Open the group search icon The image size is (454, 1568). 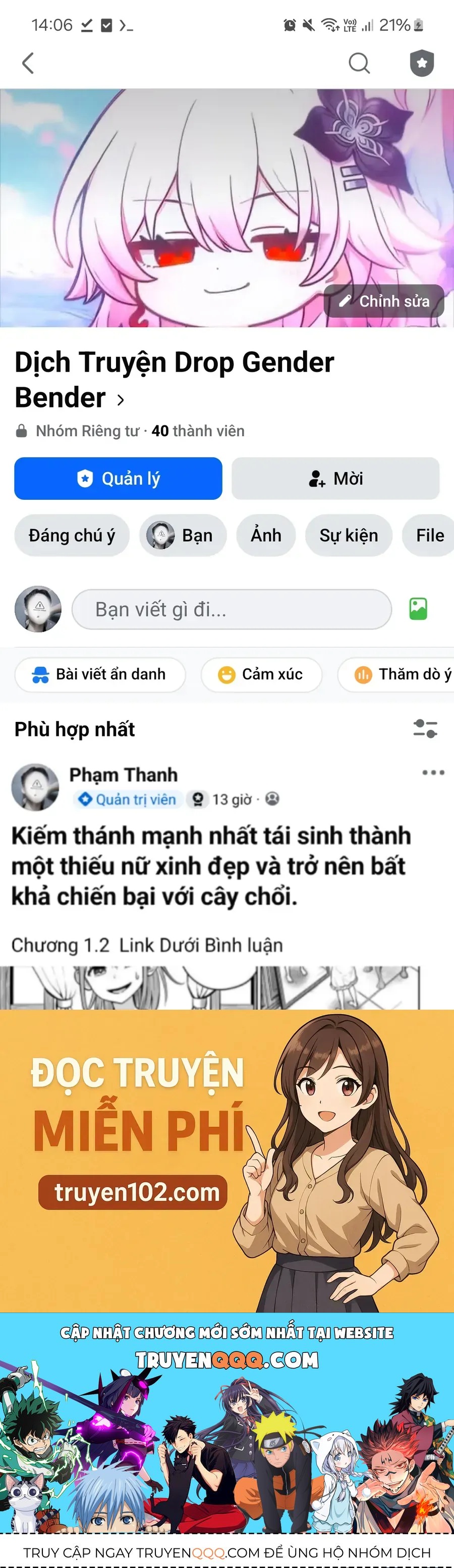(359, 63)
